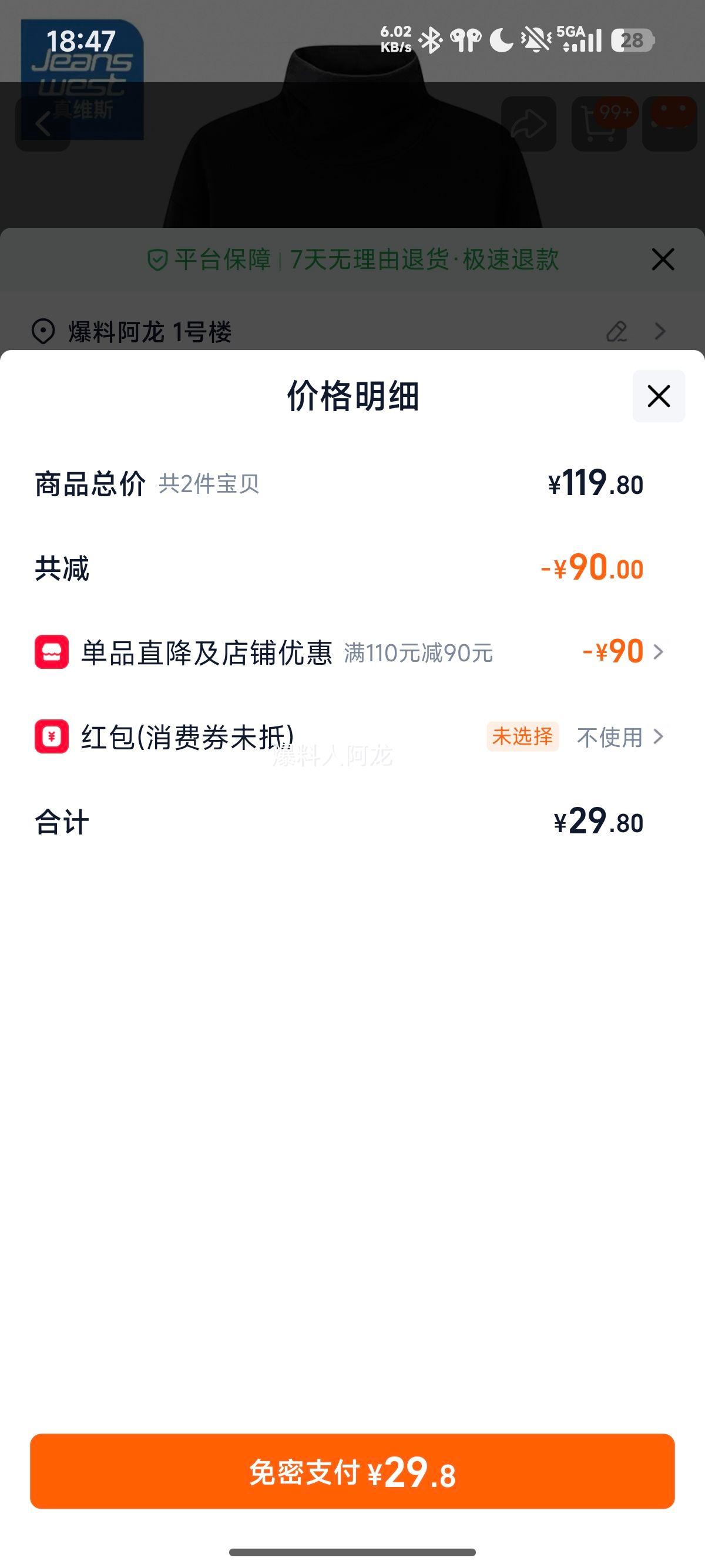The height and width of the screenshot is (1568, 705).
Task: Dismiss the platform guarantee banner
Action: pos(662,260)
